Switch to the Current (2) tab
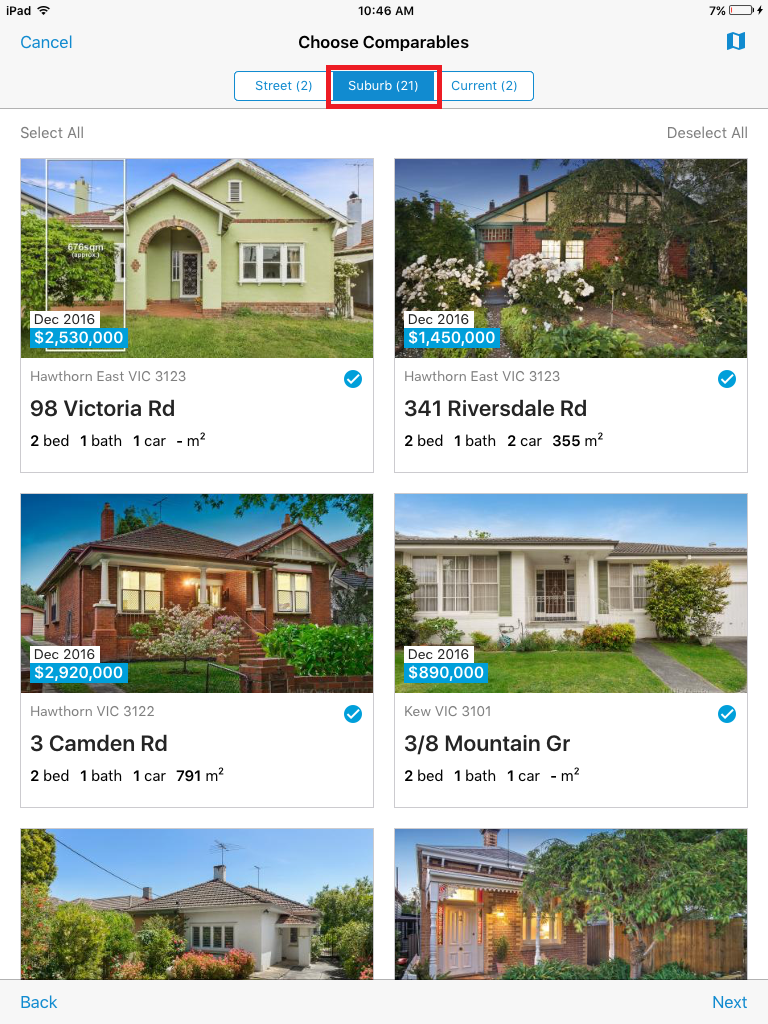The image size is (768, 1024). point(484,86)
